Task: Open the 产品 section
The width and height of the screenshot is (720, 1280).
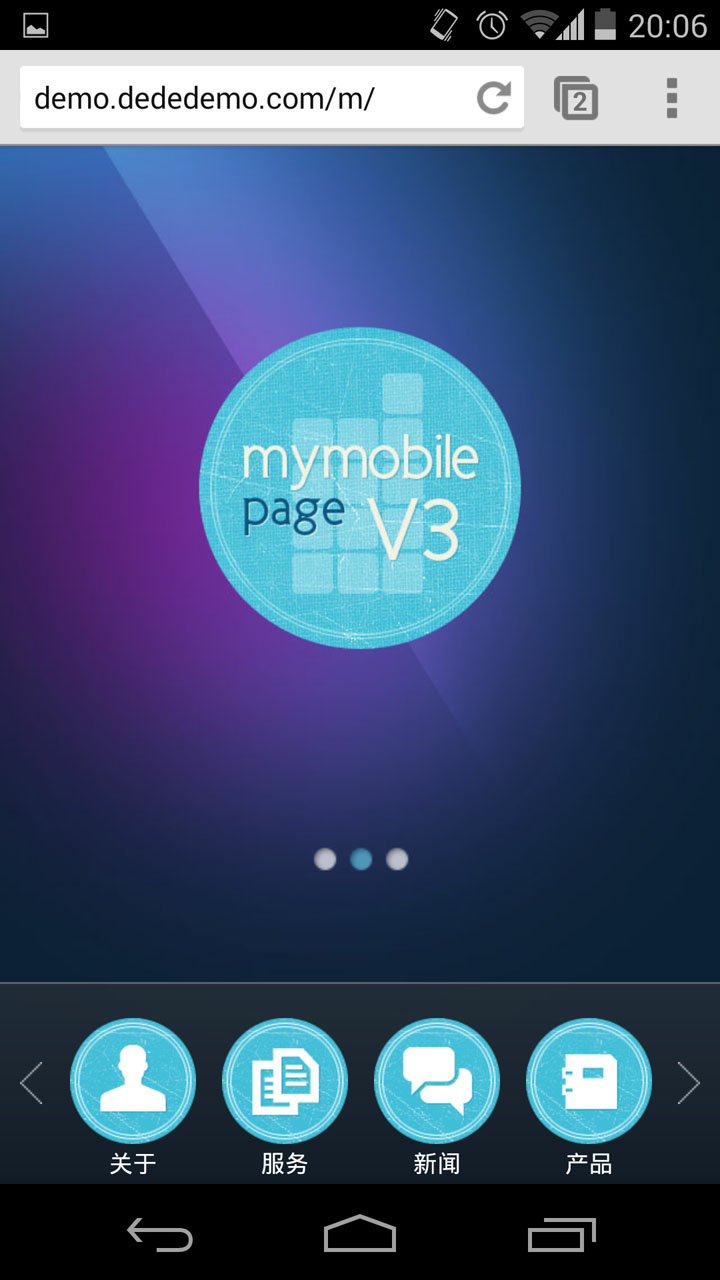Action: pyautogui.click(x=589, y=1082)
